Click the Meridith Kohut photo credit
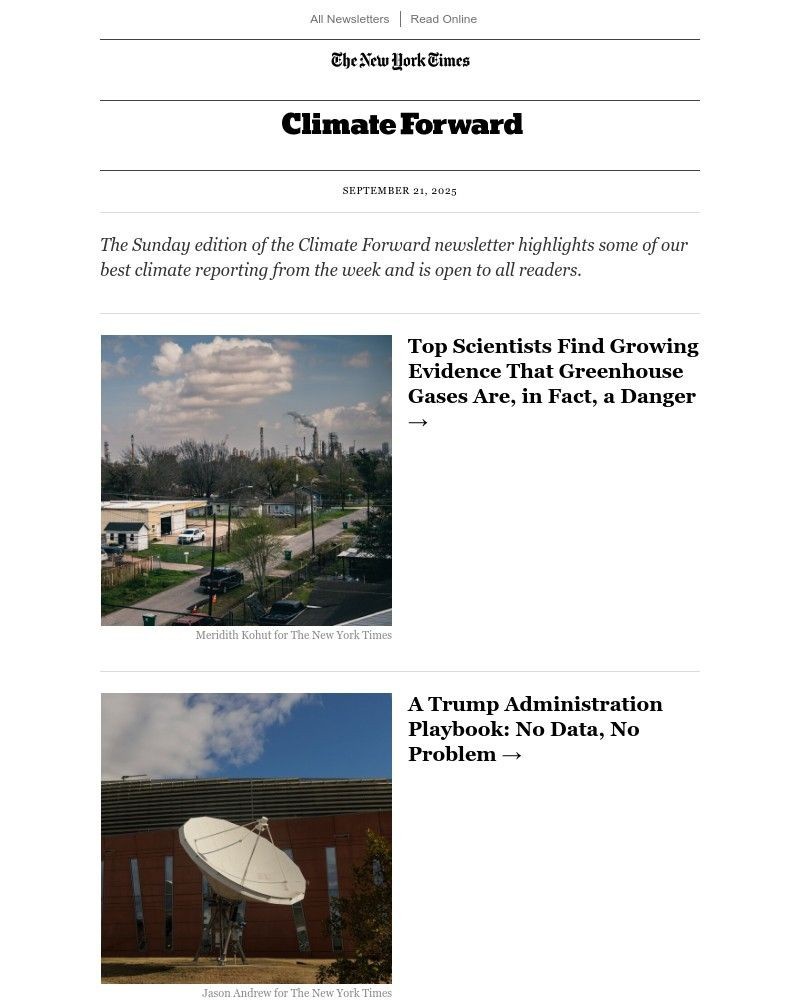This screenshot has width=800, height=1000. click(293, 635)
